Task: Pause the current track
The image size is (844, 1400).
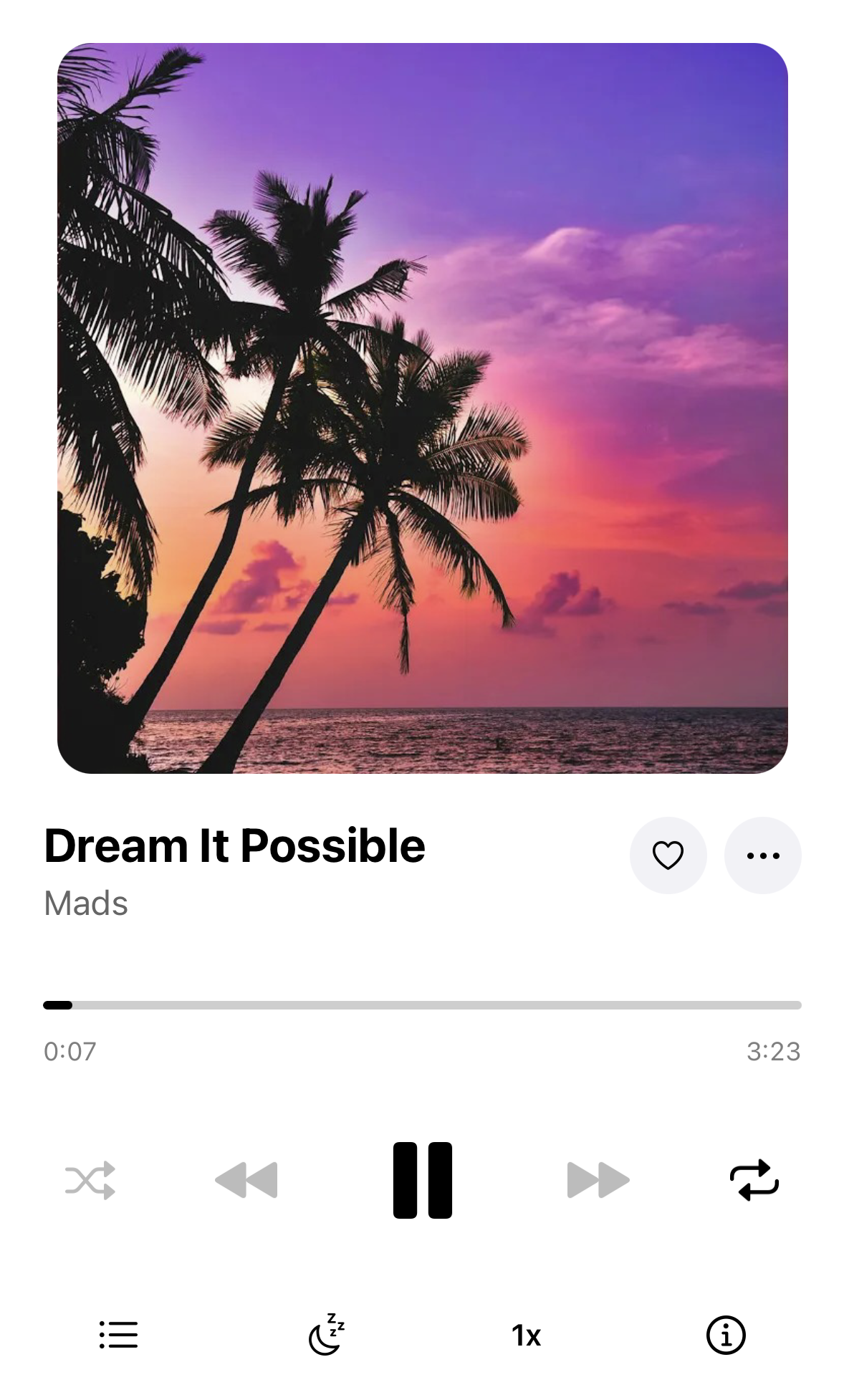Action: pos(422,1179)
